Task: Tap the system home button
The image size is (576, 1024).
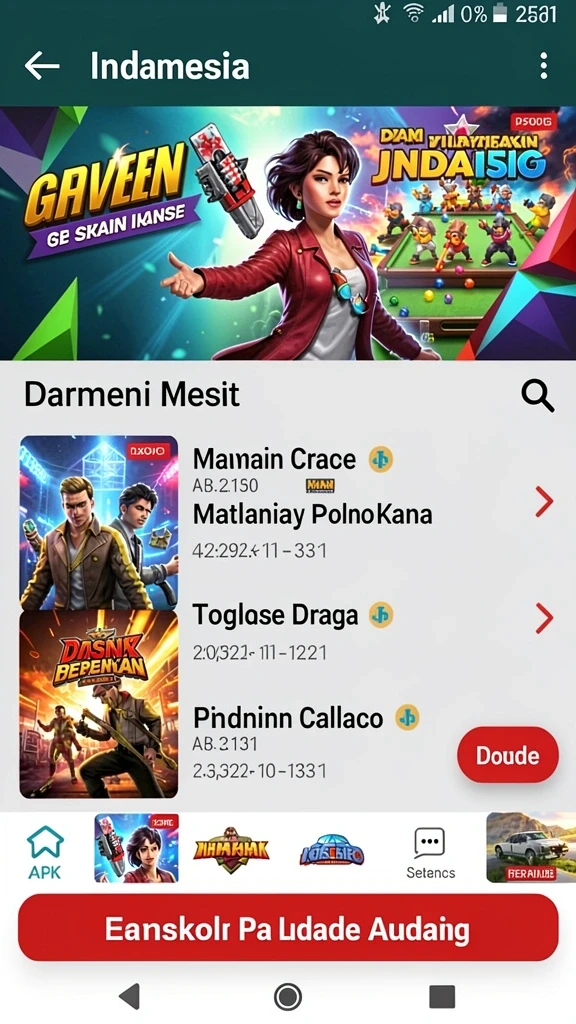Action: 287,997
